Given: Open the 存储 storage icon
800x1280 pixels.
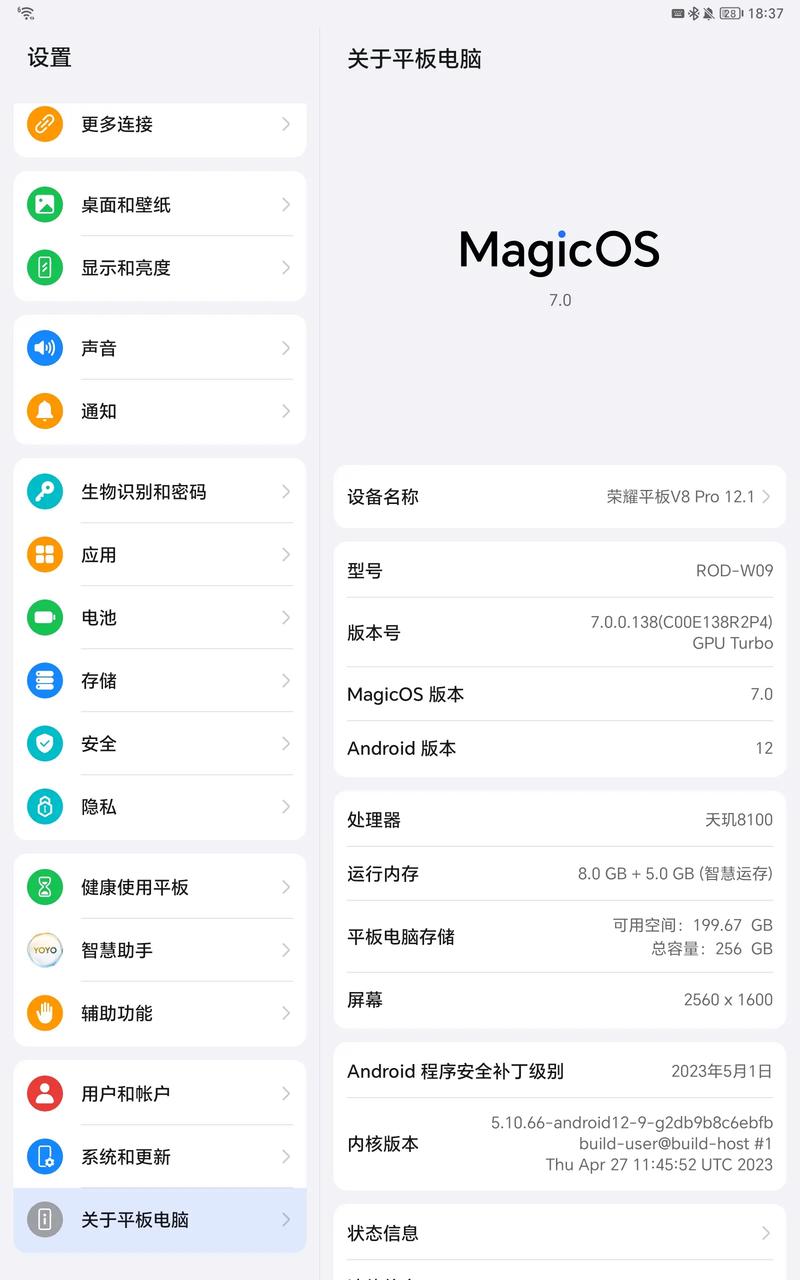Looking at the screenshot, I should 44,680.
